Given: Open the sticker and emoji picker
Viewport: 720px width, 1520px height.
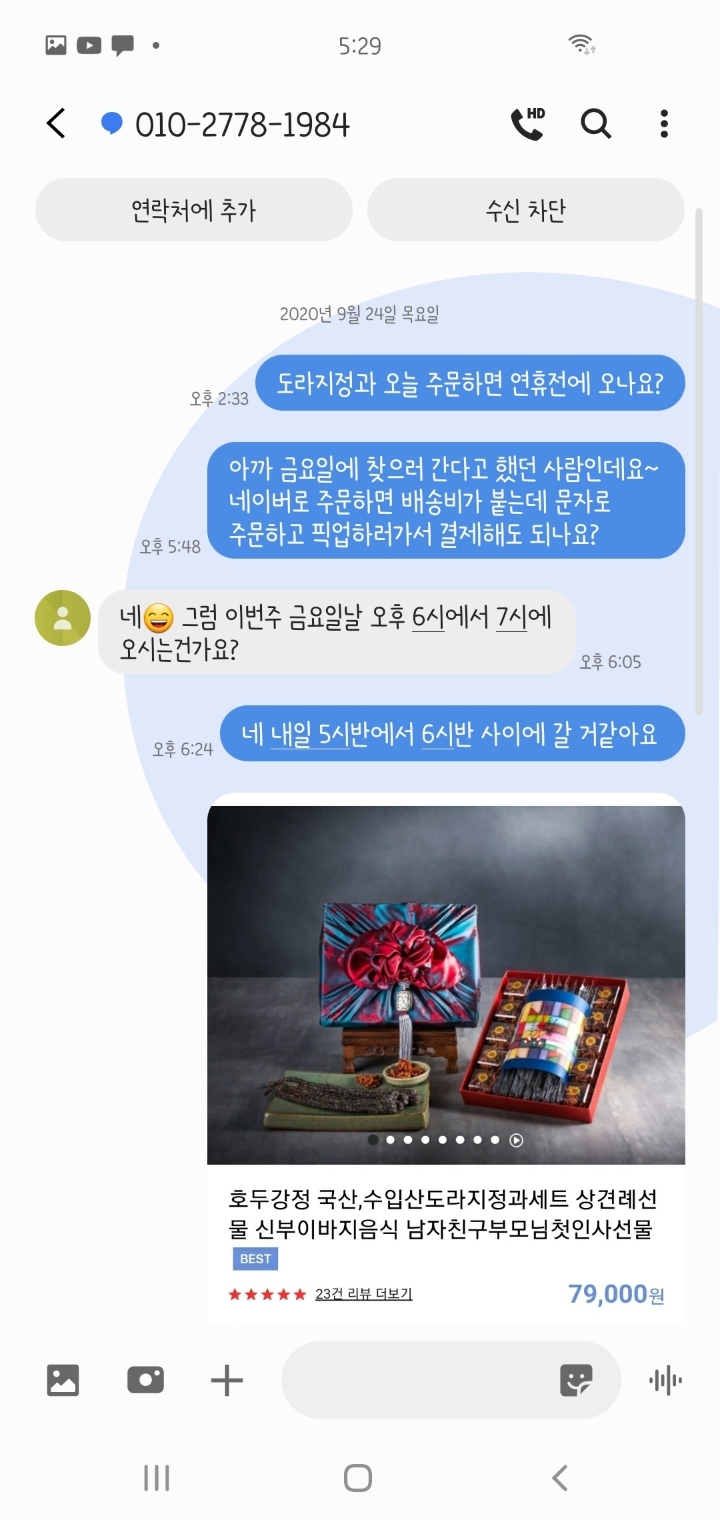Looking at the screenshot, I should coord(576,1381).
